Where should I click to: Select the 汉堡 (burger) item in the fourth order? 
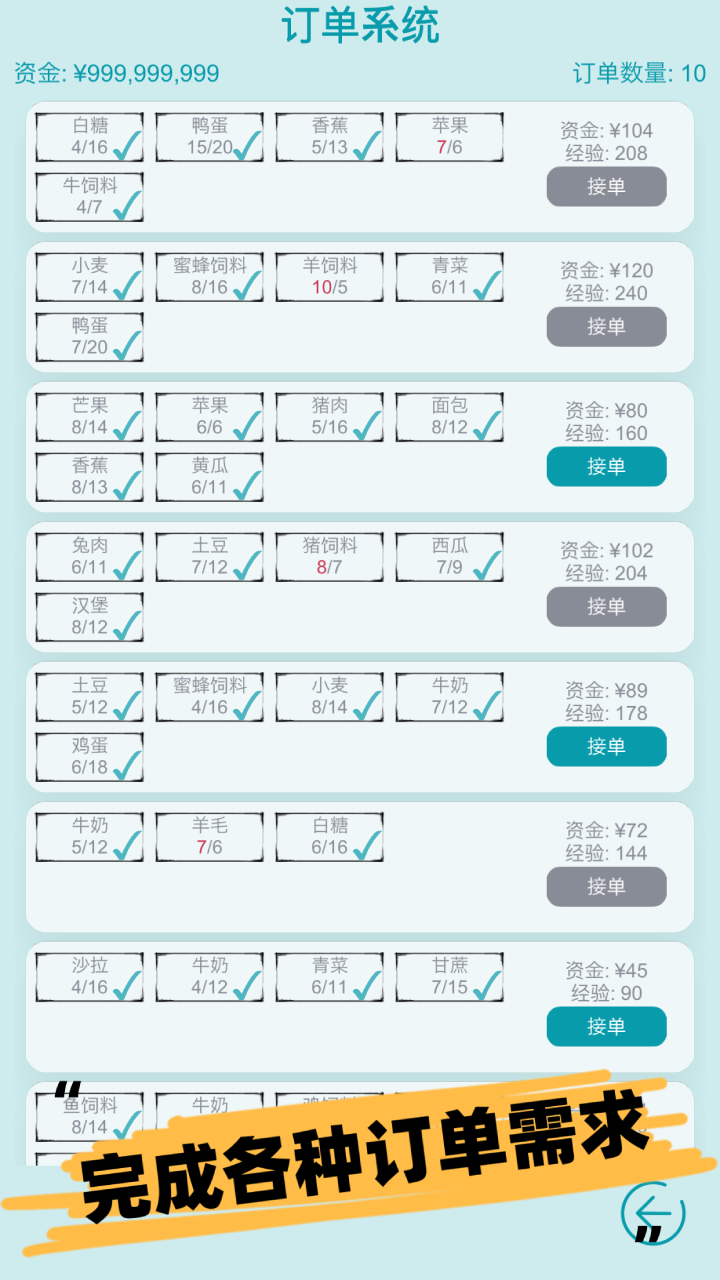(x=88, y=617)
